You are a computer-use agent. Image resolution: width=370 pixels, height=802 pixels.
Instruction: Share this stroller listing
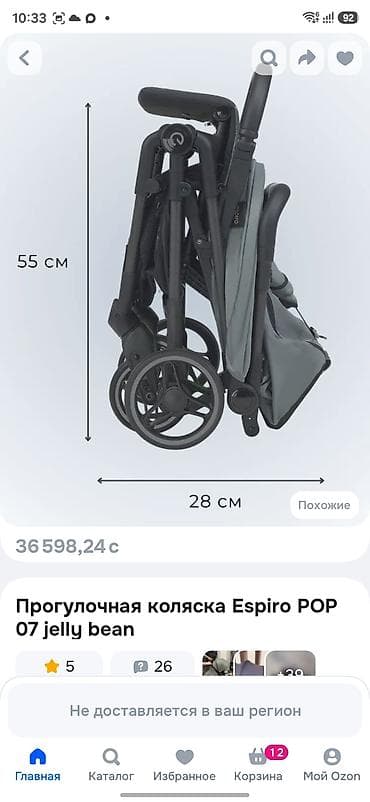(307, 58)
